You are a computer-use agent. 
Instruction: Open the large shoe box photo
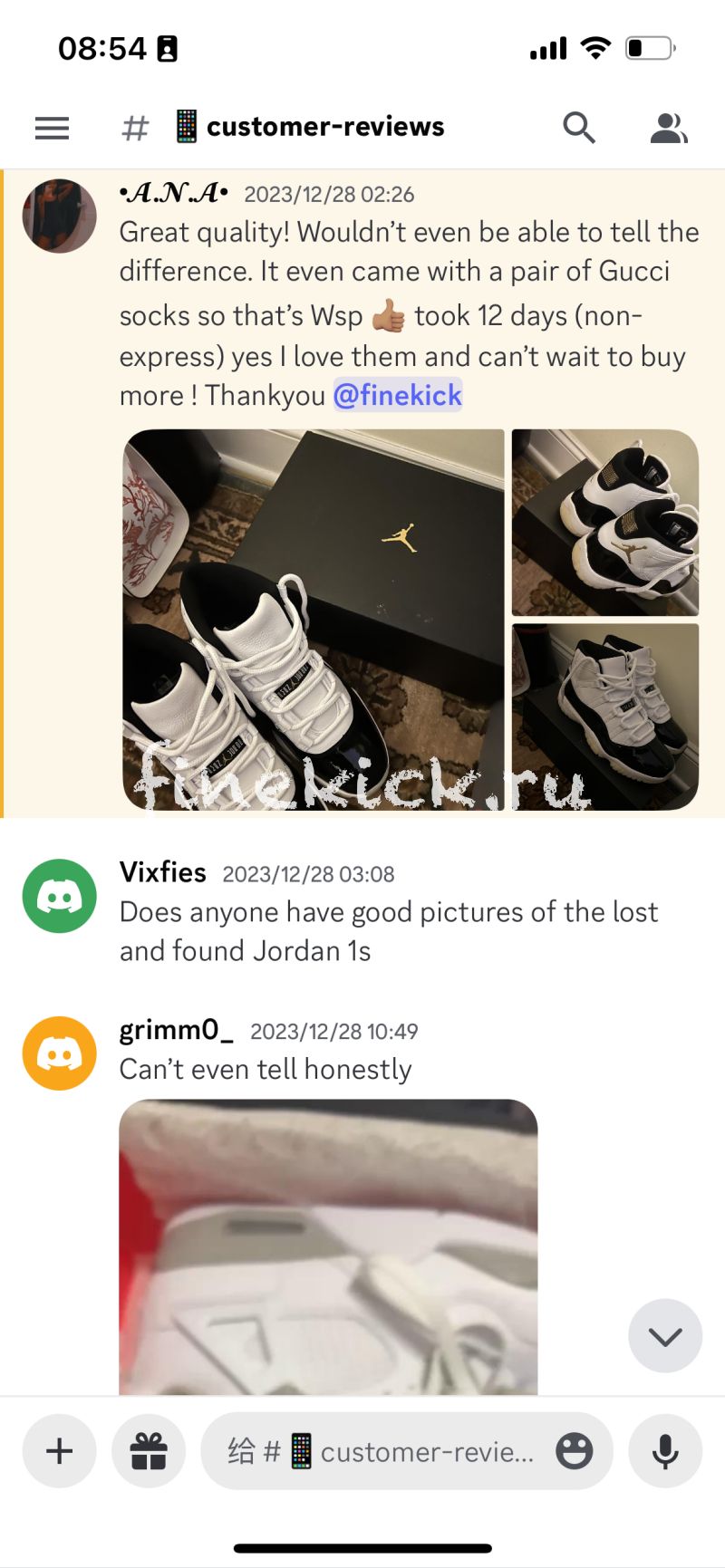(314, 619)
